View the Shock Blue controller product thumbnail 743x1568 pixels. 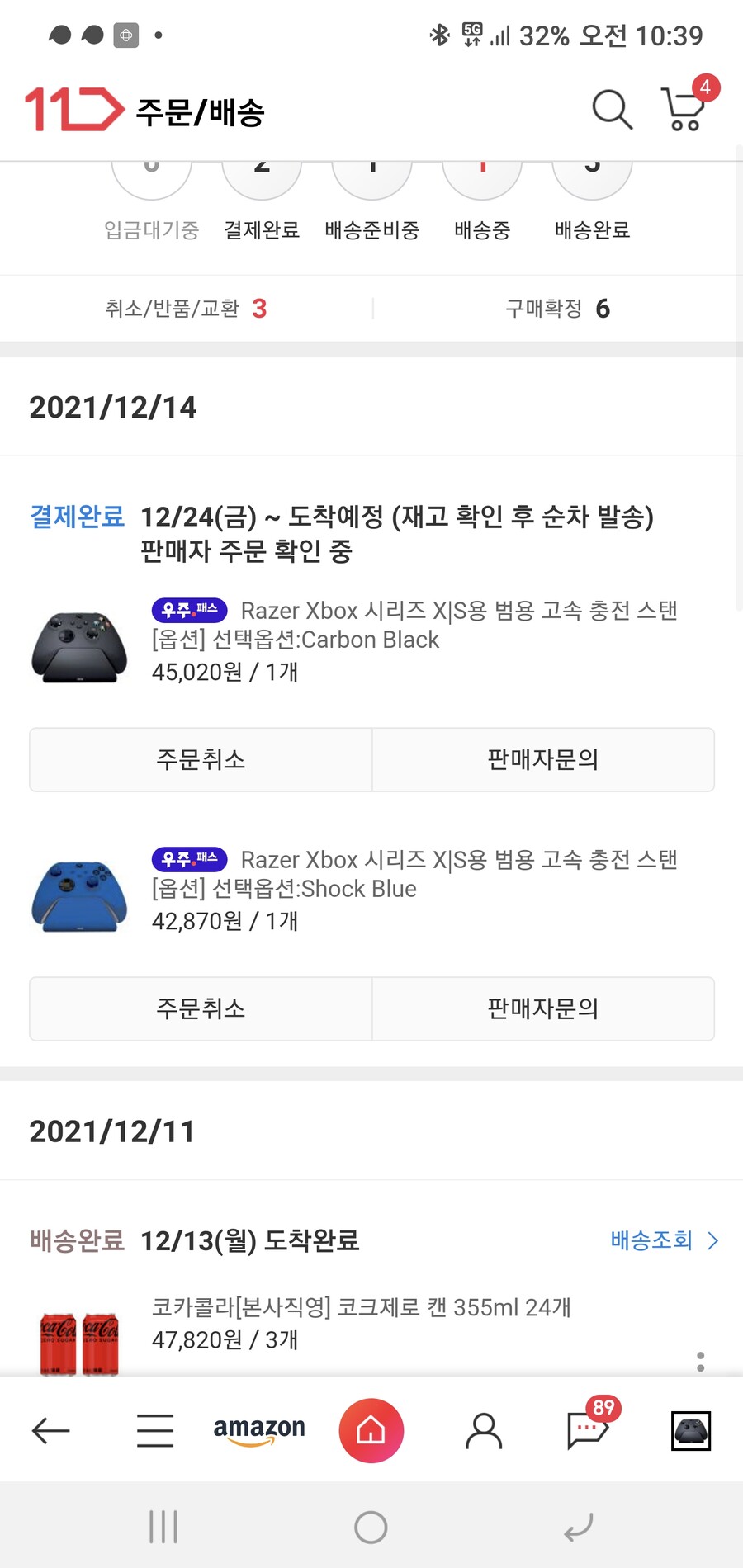(x=78, y=897)
